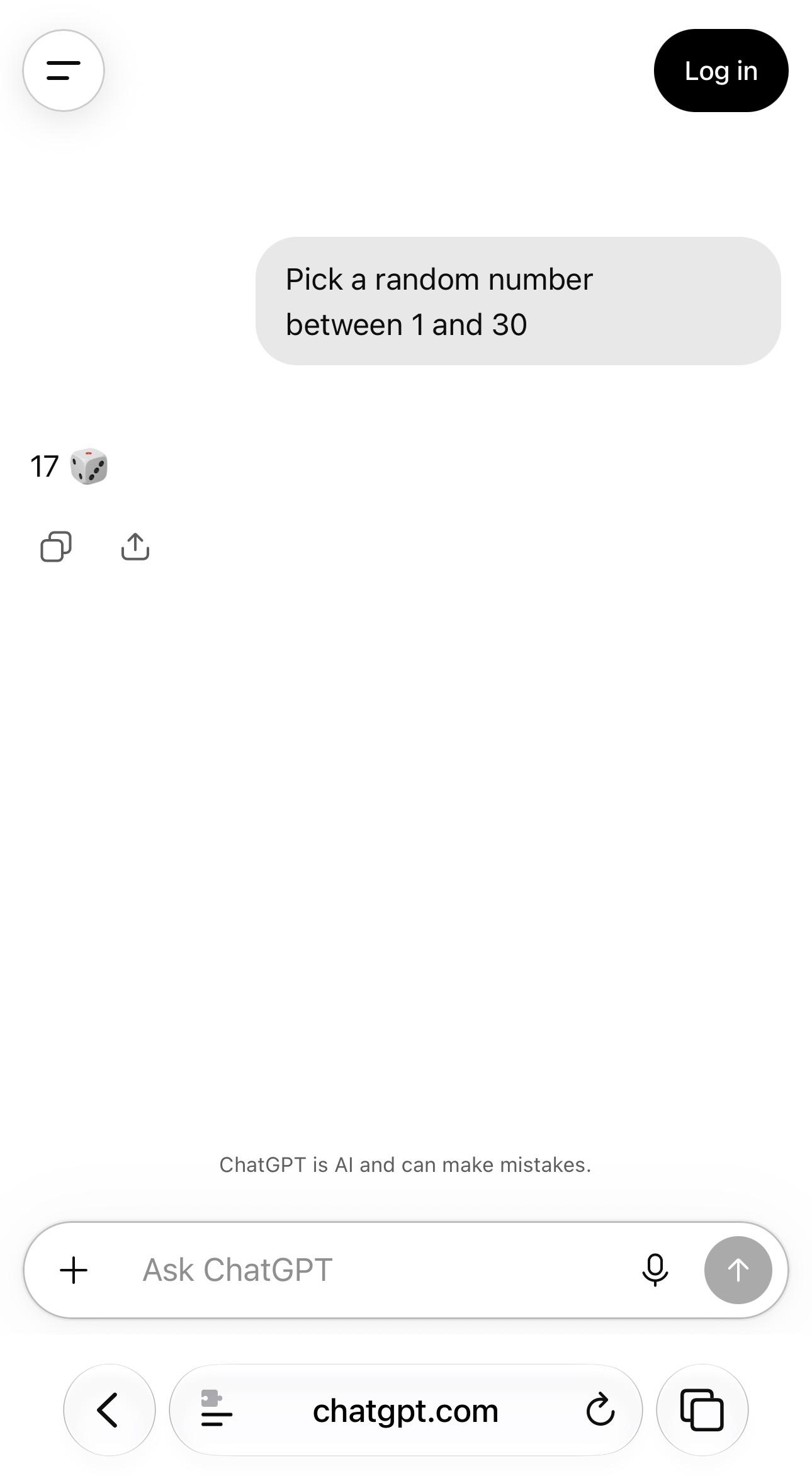Open the plus attachment menu

pyautogui.click(x=74, y=1270)
